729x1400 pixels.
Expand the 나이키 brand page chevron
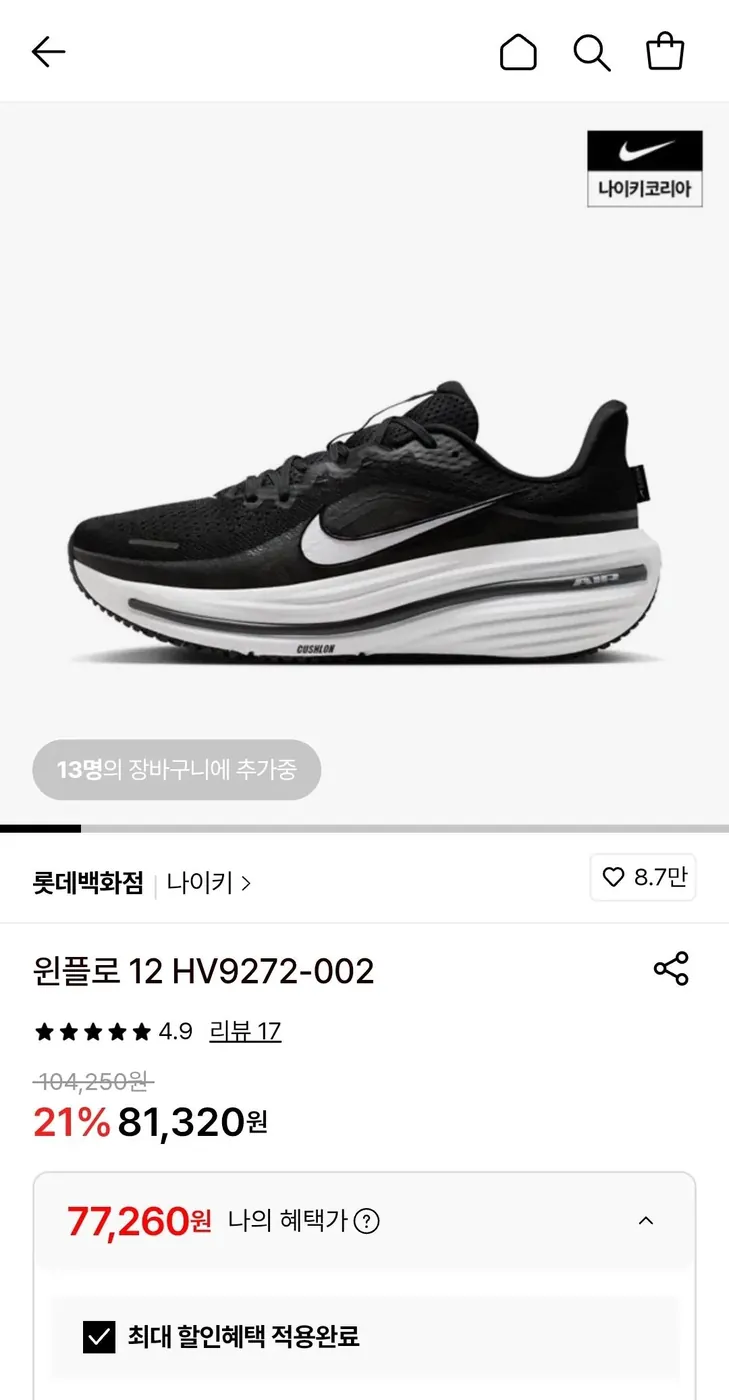tap(249, 883)
